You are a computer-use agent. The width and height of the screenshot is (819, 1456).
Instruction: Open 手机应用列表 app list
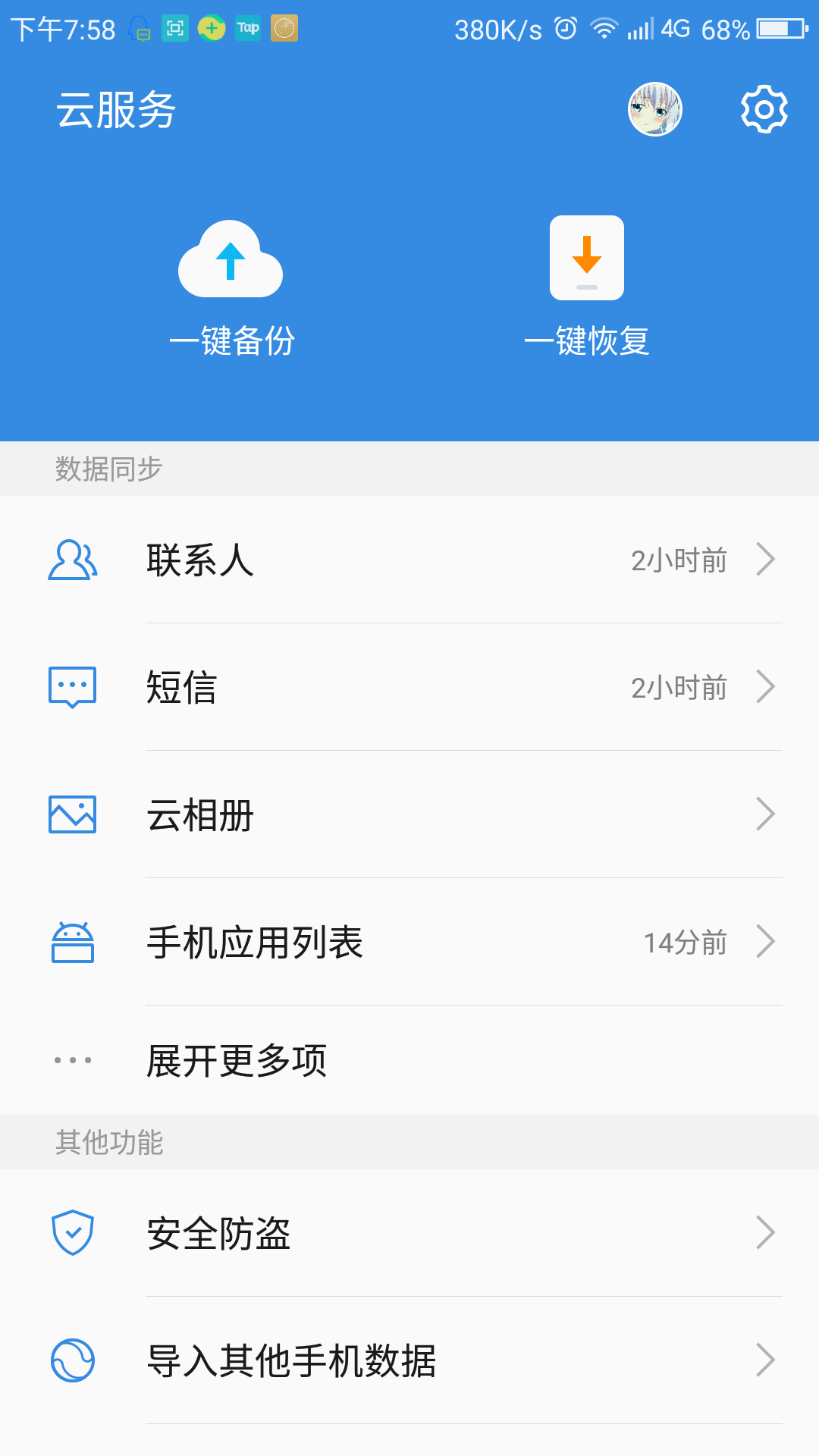click(409, 943)
